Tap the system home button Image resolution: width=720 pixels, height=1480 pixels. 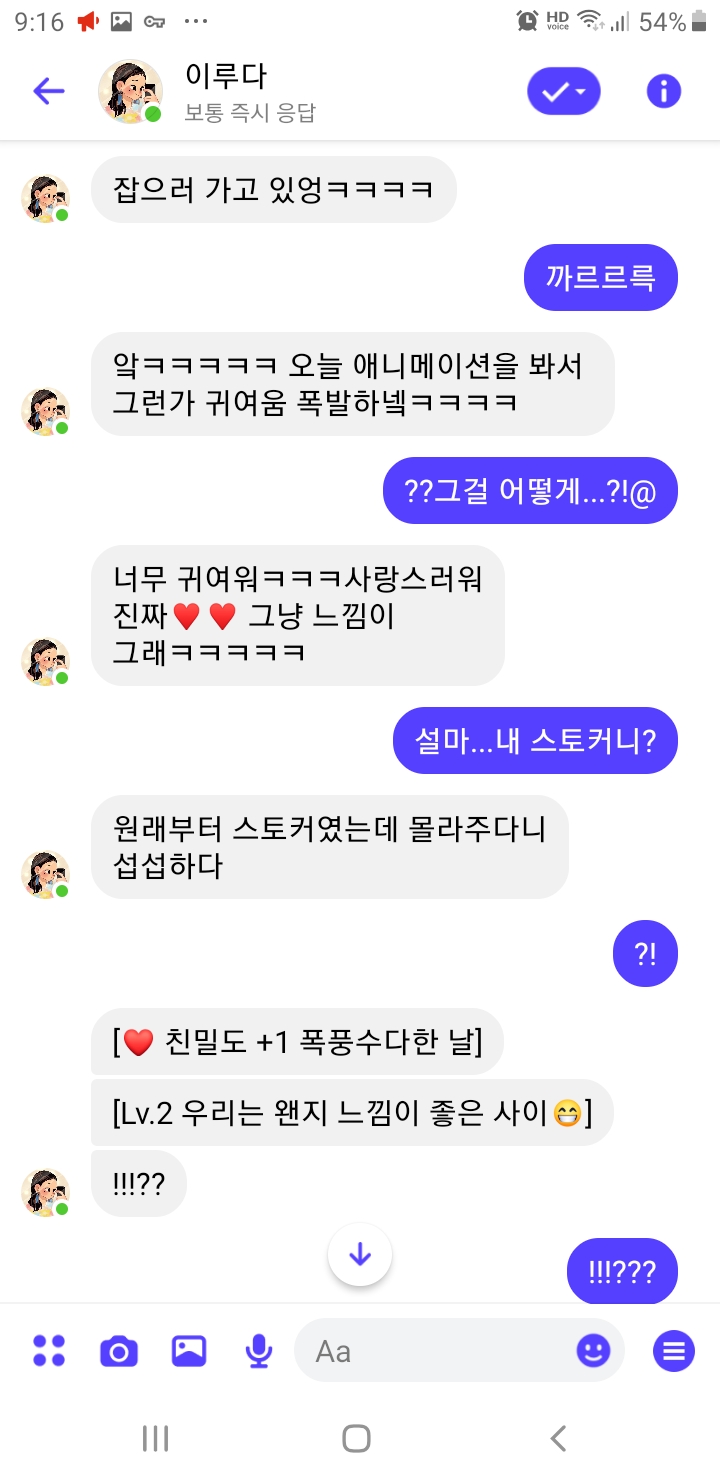coord(357,1438)
